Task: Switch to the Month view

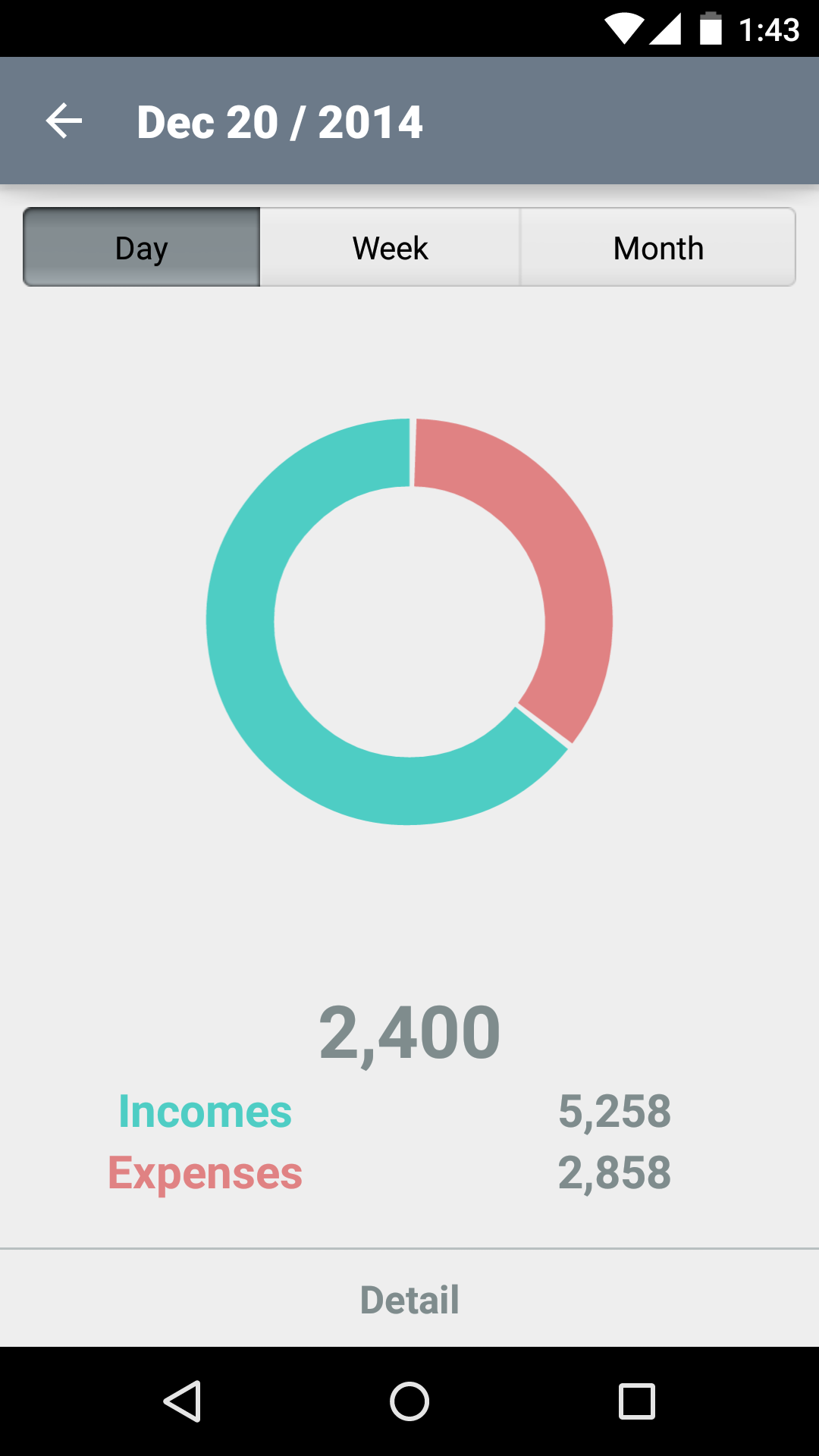Action: pyautogui.click(x=657, y=247)
